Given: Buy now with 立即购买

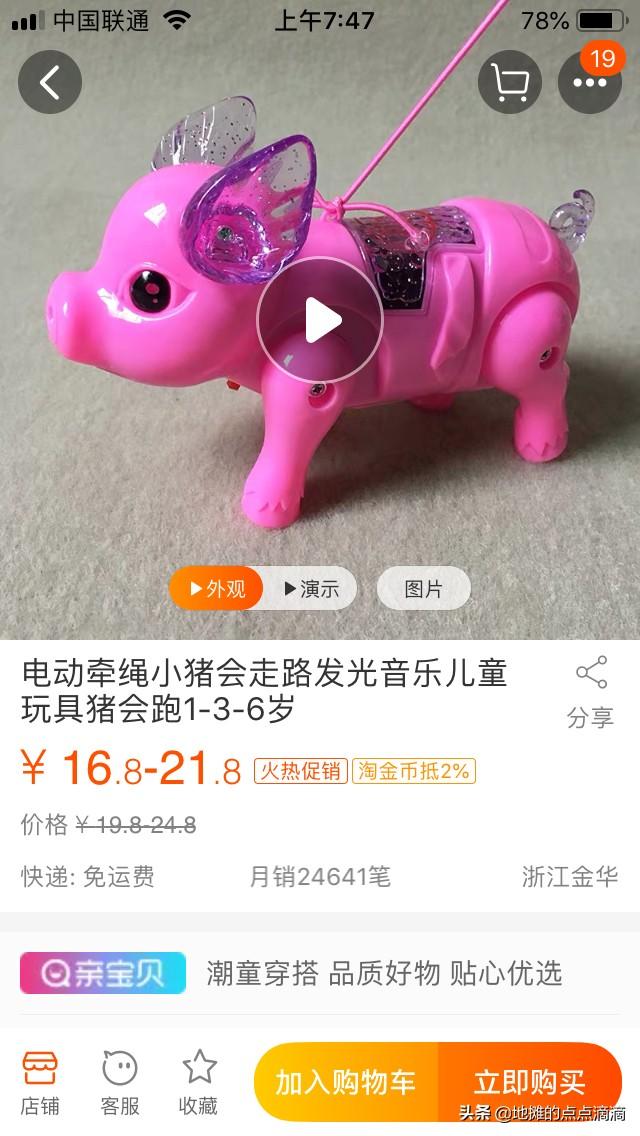Looking at the screenshot, I should tap(528, 1082).
